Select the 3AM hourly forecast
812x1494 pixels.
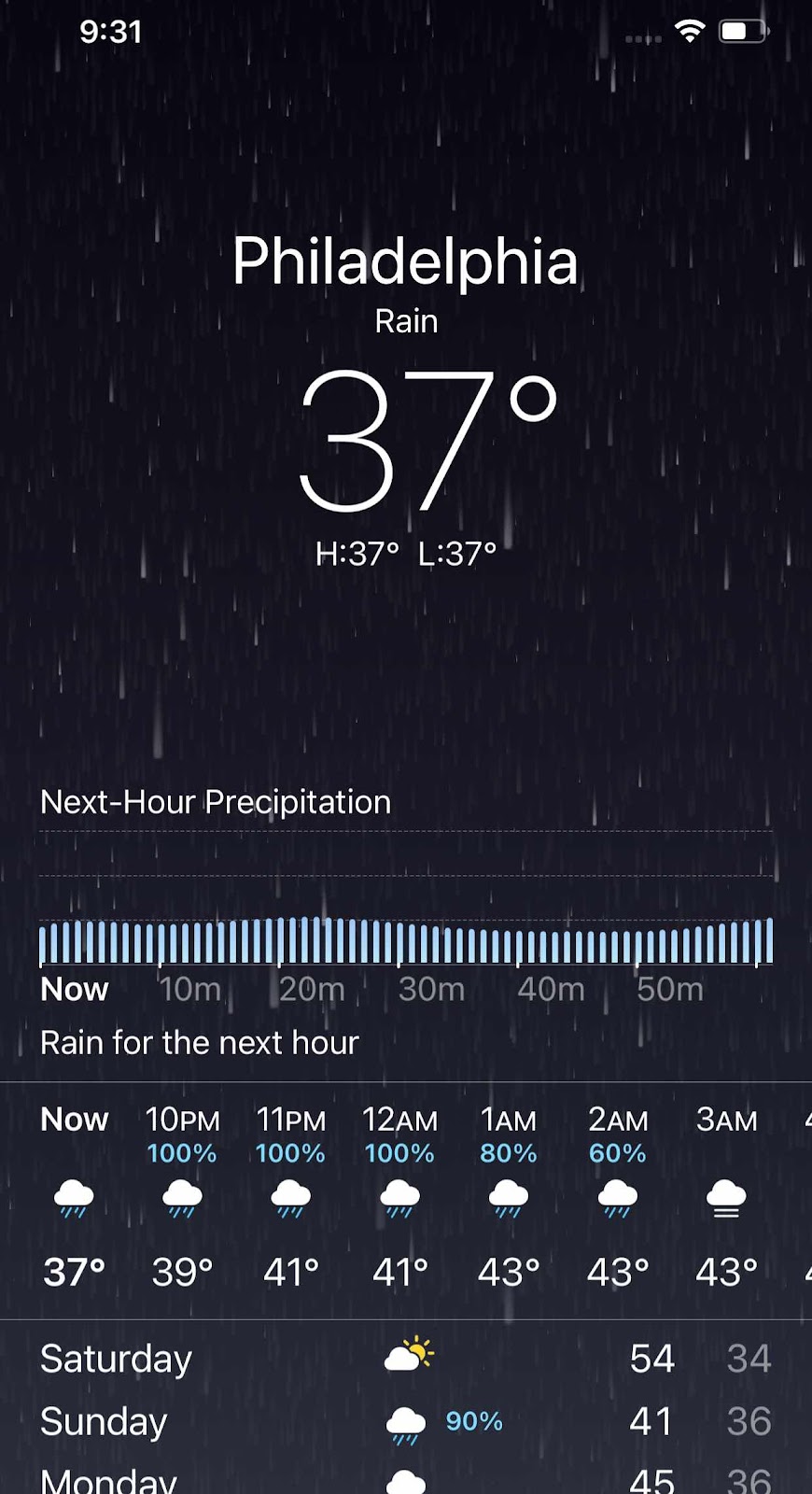pos(726,1197)
